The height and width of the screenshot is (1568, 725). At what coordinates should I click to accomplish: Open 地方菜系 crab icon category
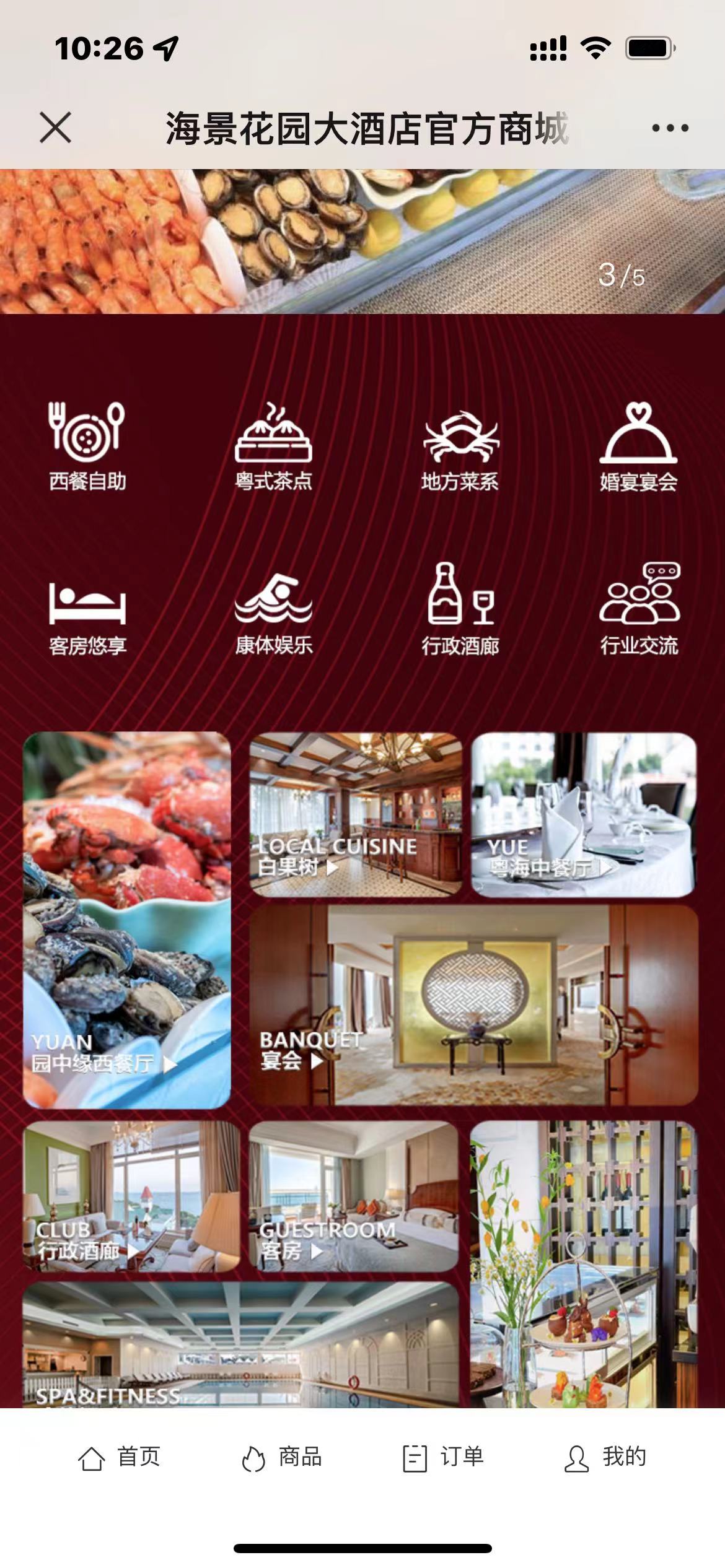[x=460, y=447]
